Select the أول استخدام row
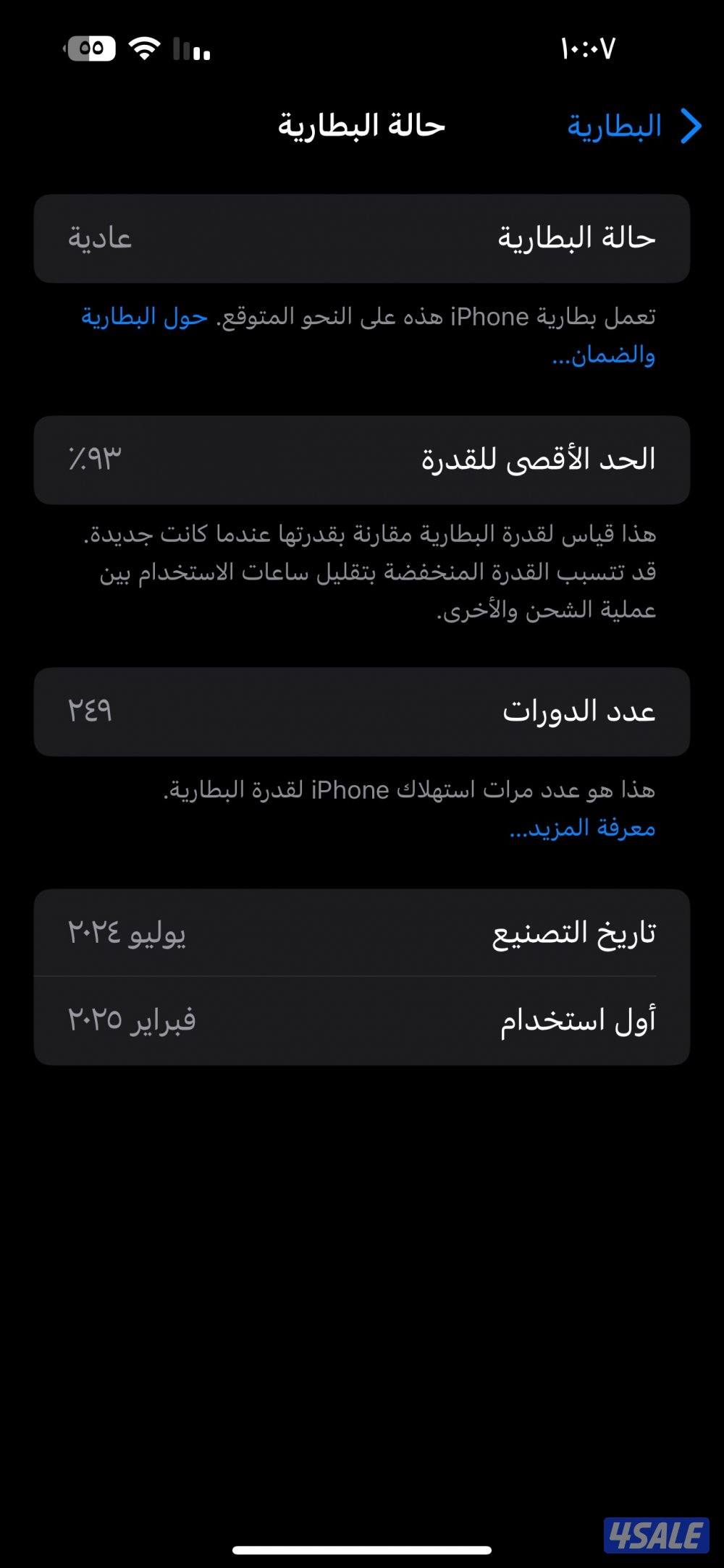This screenshot has width=724, height=1568. pyautogui.click(x=362, y=1020)
